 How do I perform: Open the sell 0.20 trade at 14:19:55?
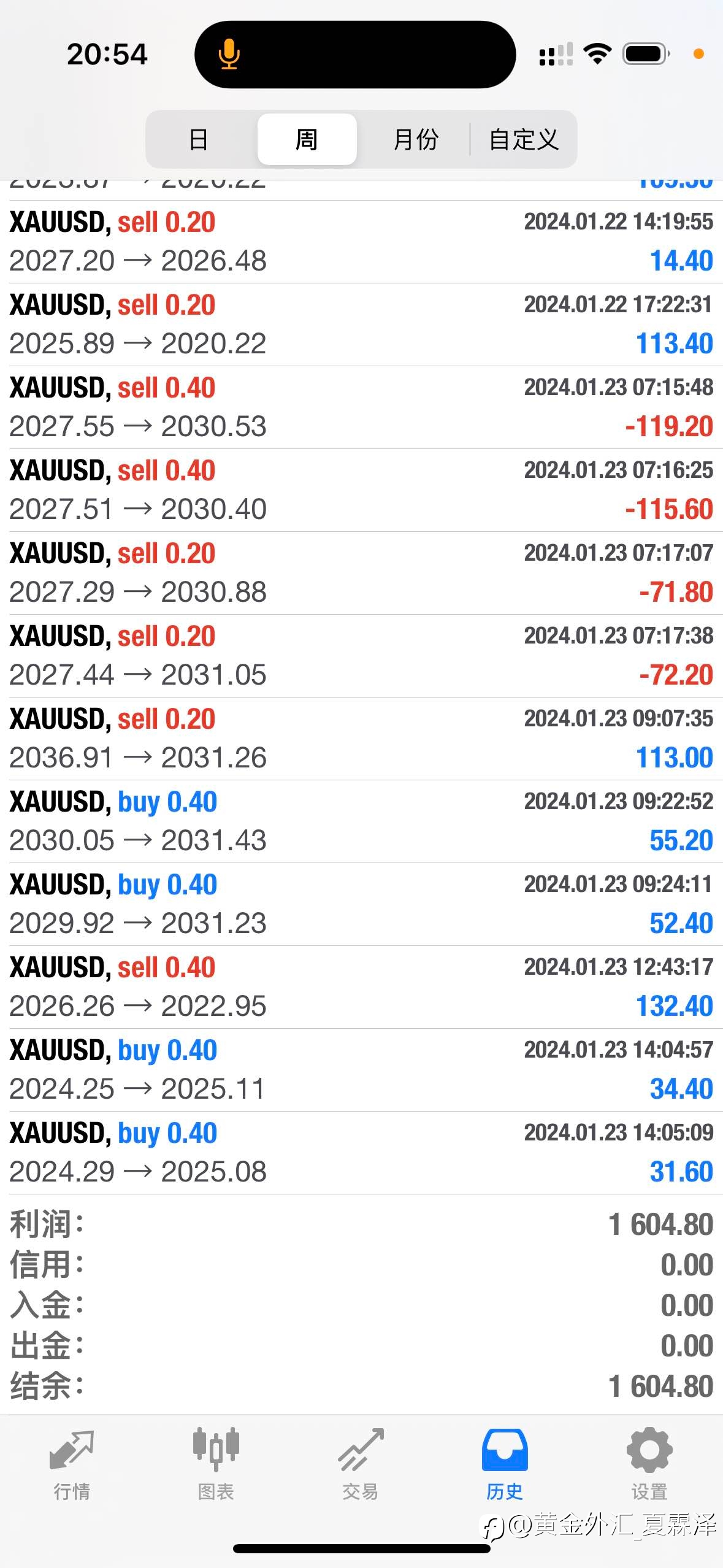coord(361,242)
